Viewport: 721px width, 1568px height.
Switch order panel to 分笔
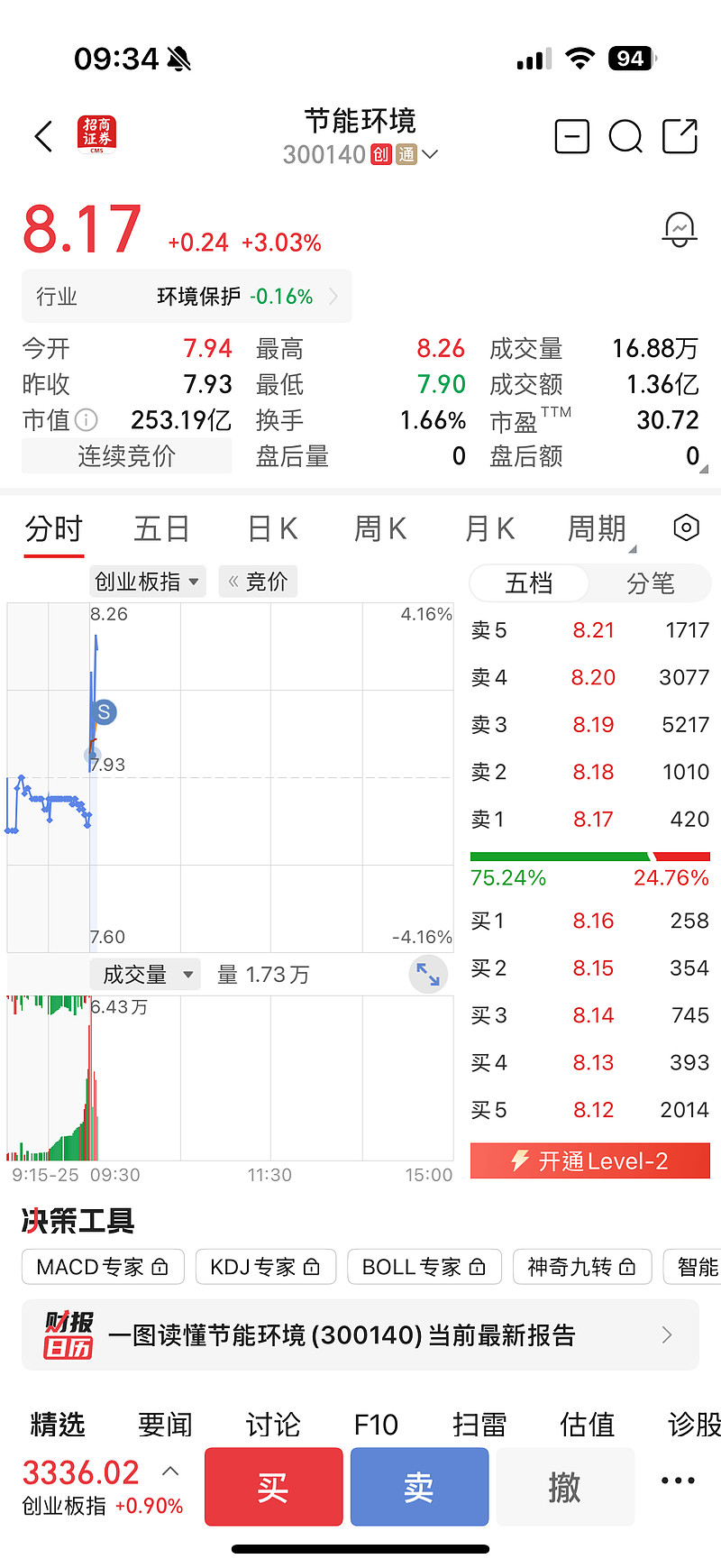pos(650,584)
